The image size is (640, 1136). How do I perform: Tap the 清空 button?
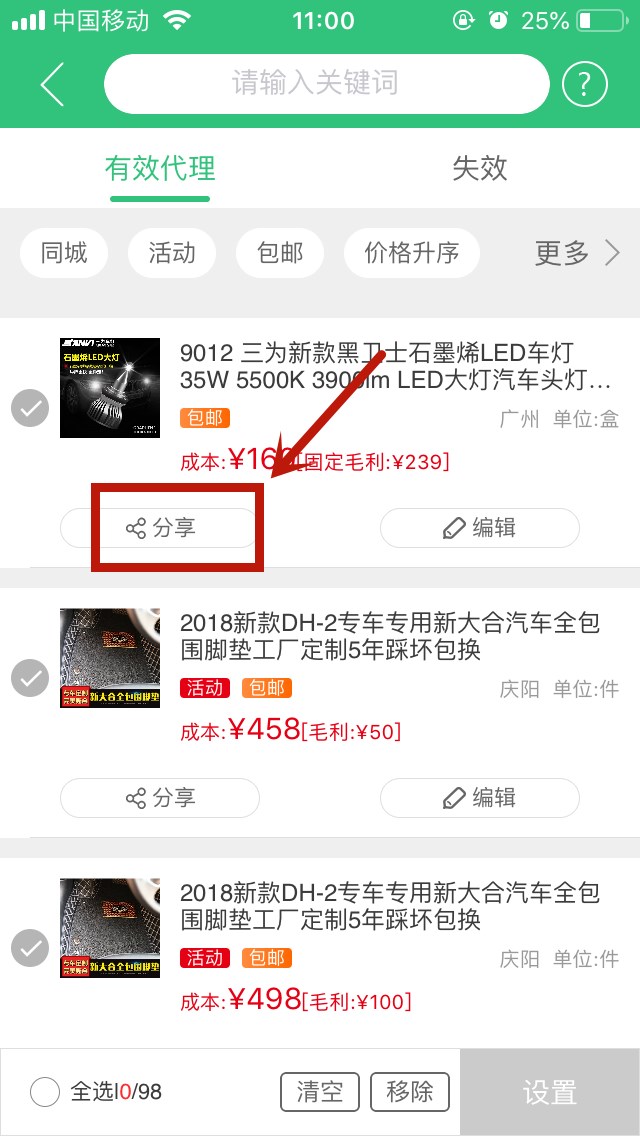[320, 1092]
